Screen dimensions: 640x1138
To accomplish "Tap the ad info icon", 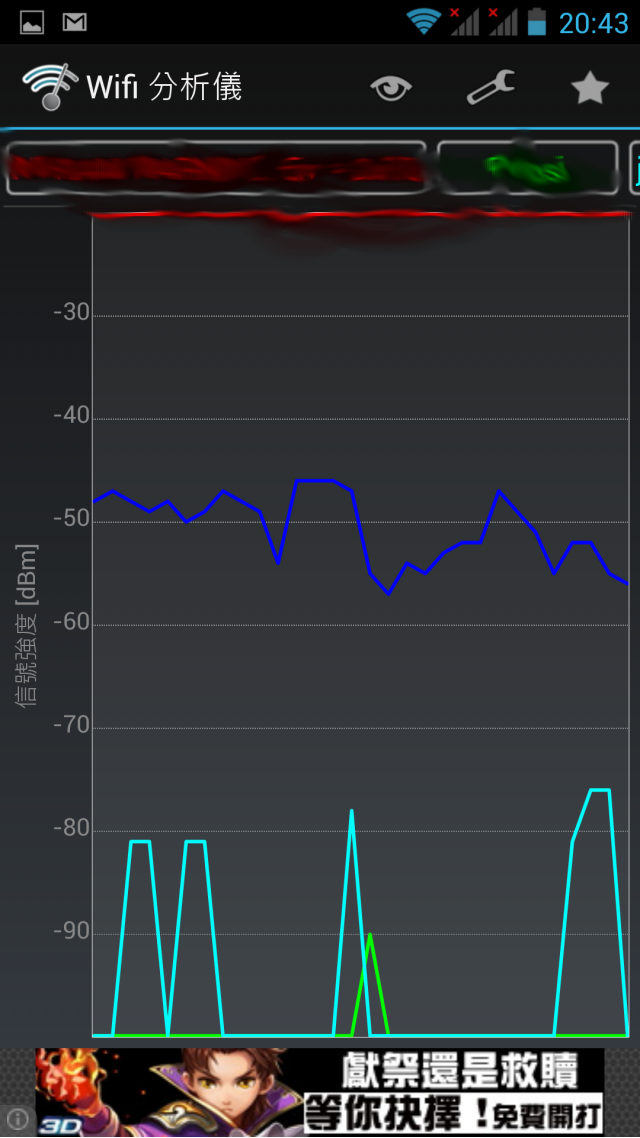I will click(x=17, y=1118).
